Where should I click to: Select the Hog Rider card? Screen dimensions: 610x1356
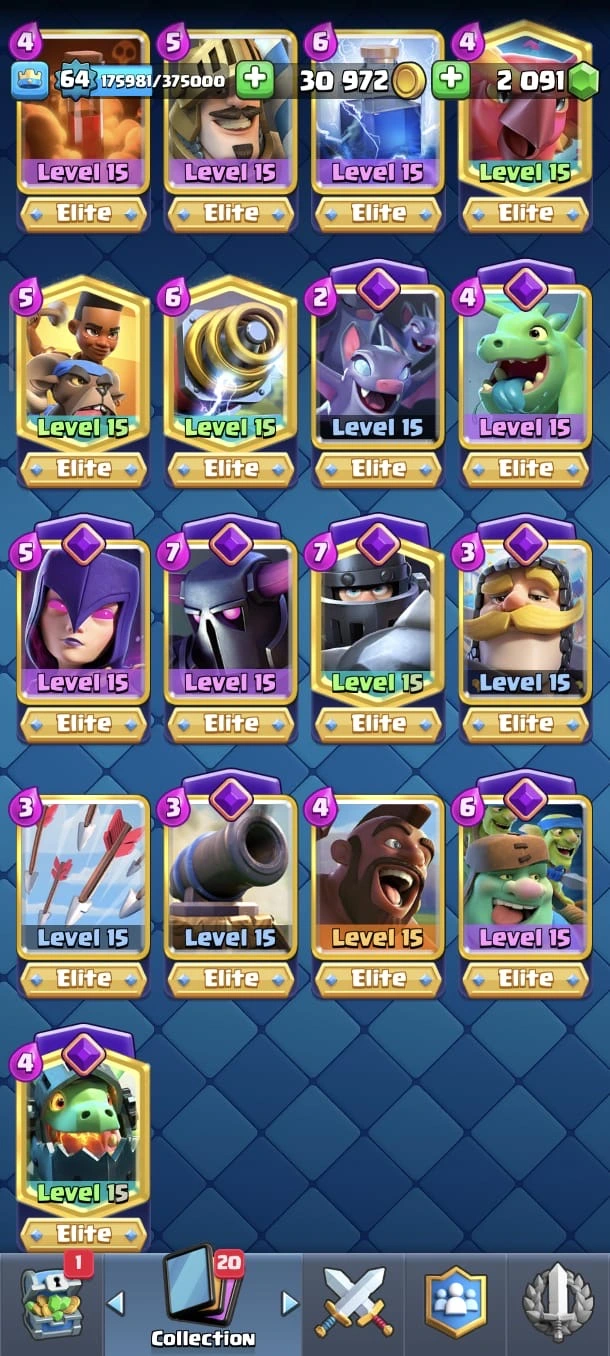378,880
